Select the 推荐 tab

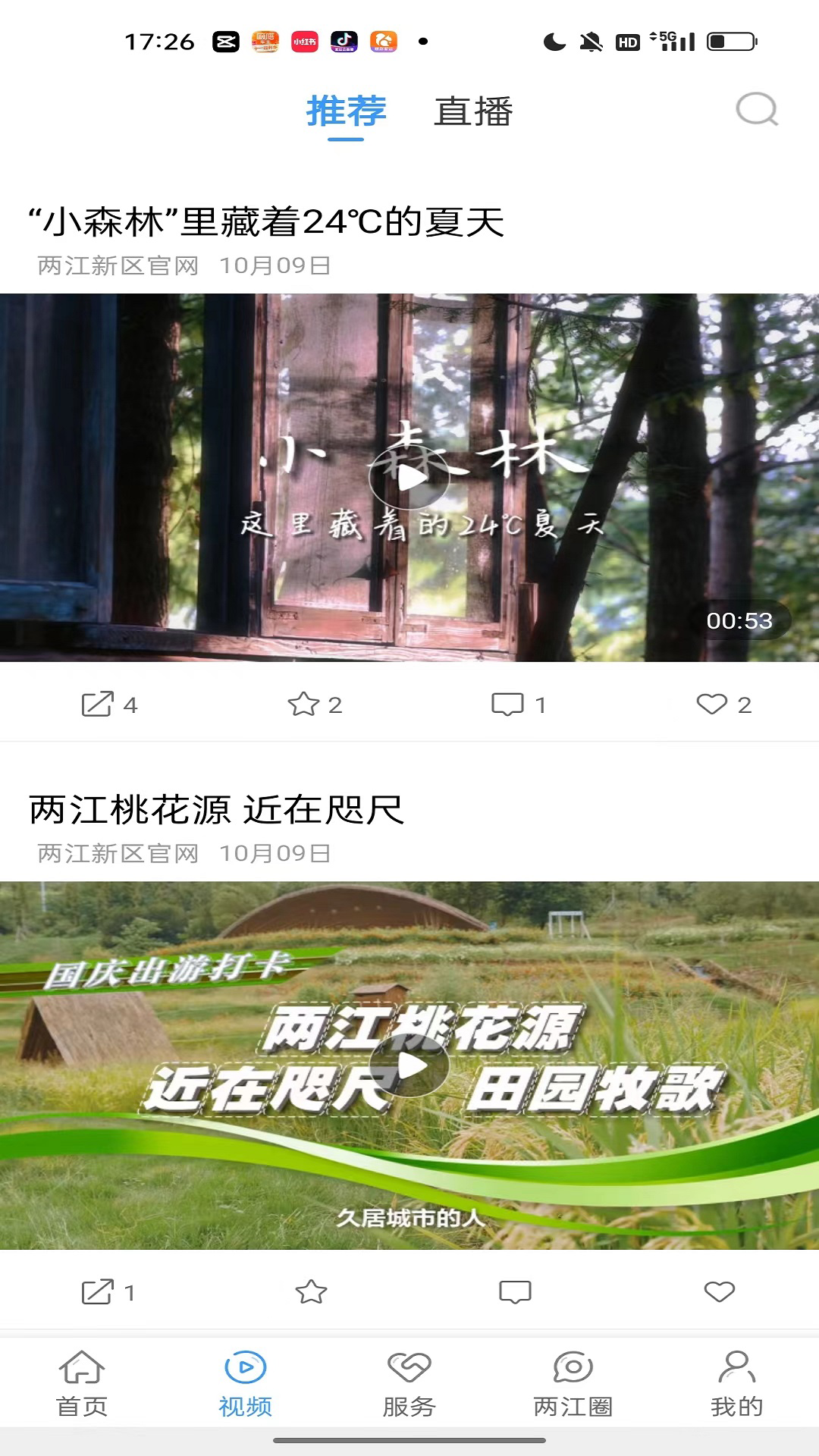347,112
